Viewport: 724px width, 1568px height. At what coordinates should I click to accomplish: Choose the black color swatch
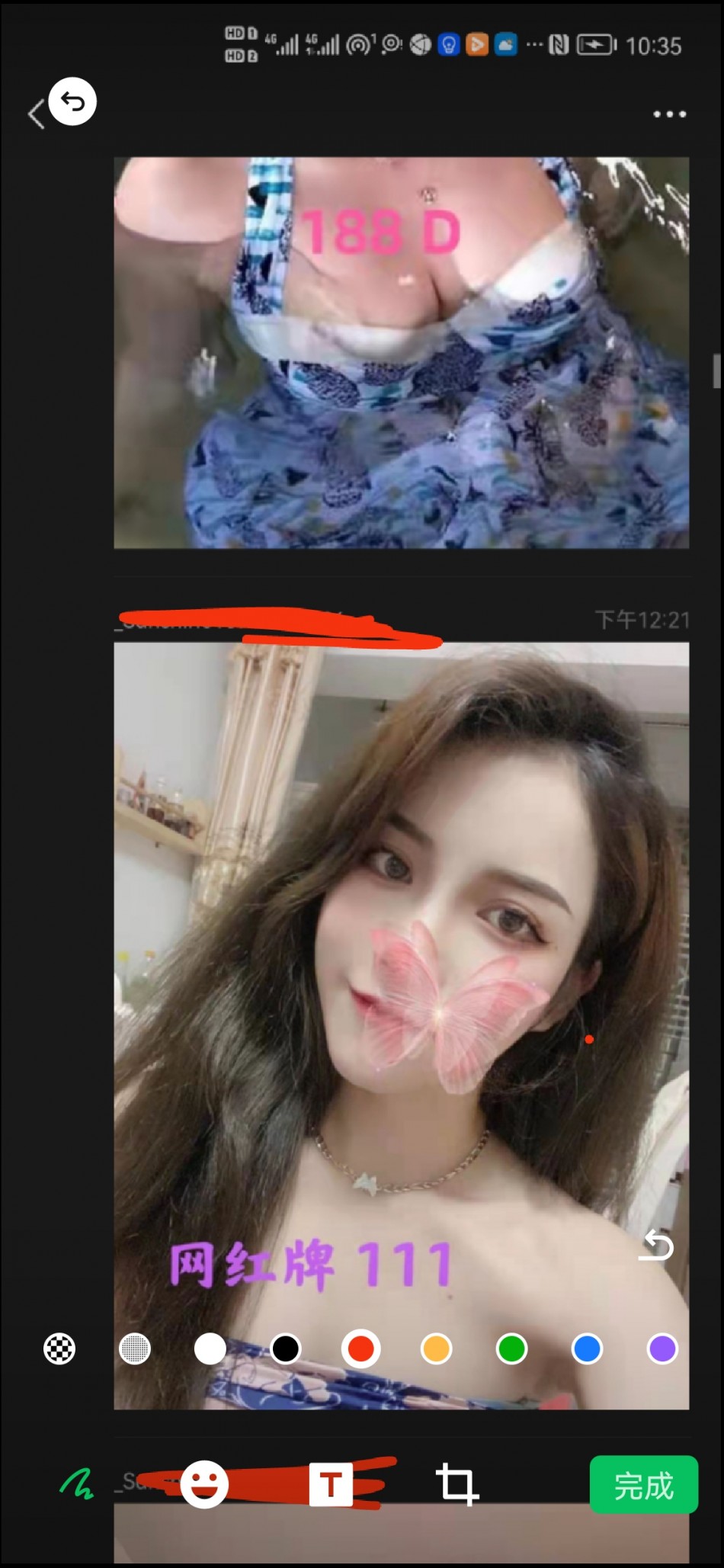[285, 1348]
